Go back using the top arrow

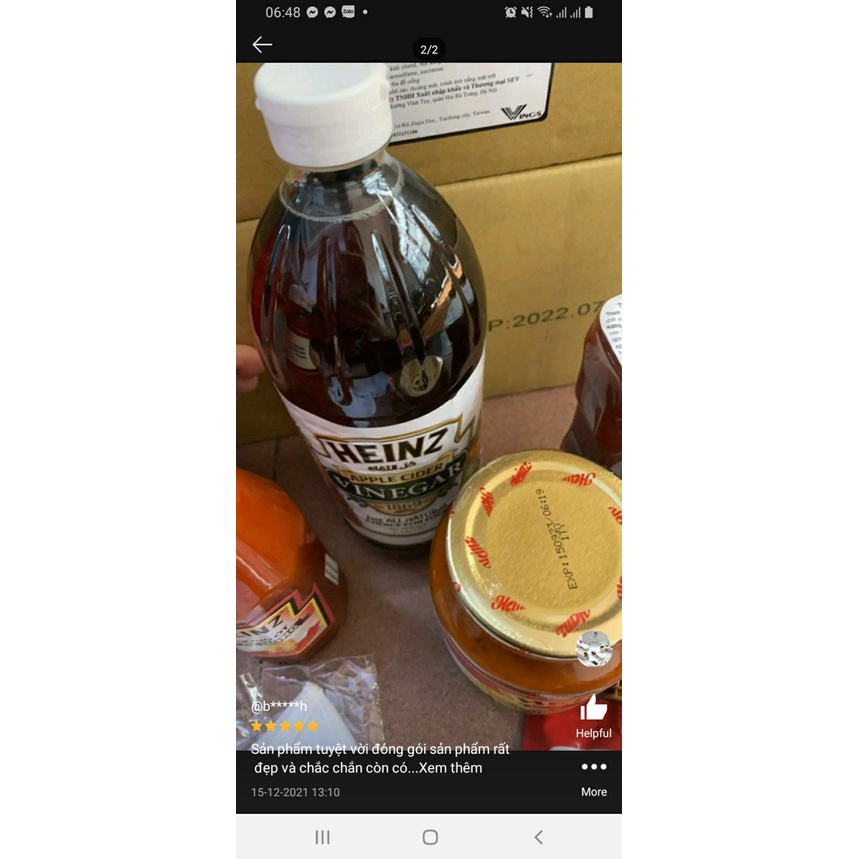pyautogui.click(x=262, y=45)
